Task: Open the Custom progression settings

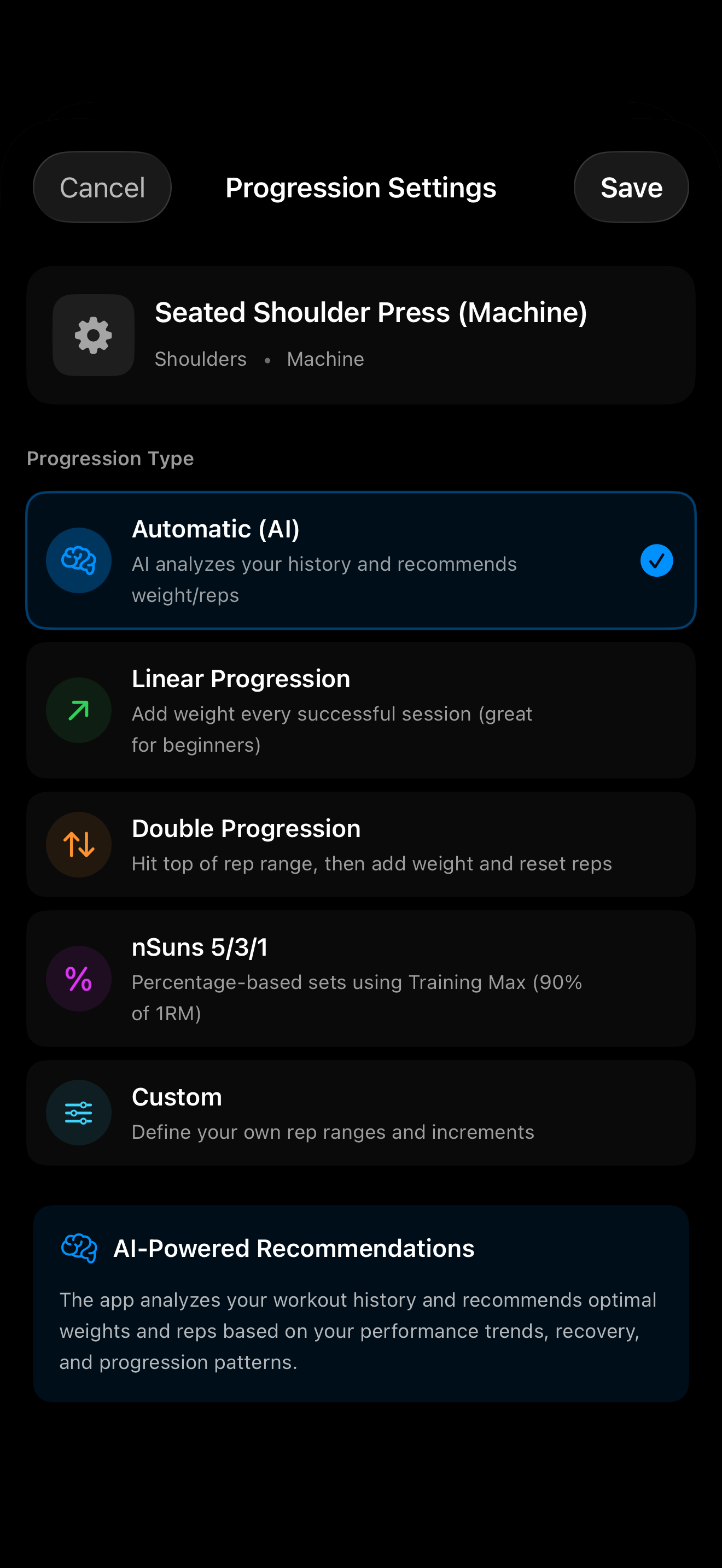Action: point(361,1112)
